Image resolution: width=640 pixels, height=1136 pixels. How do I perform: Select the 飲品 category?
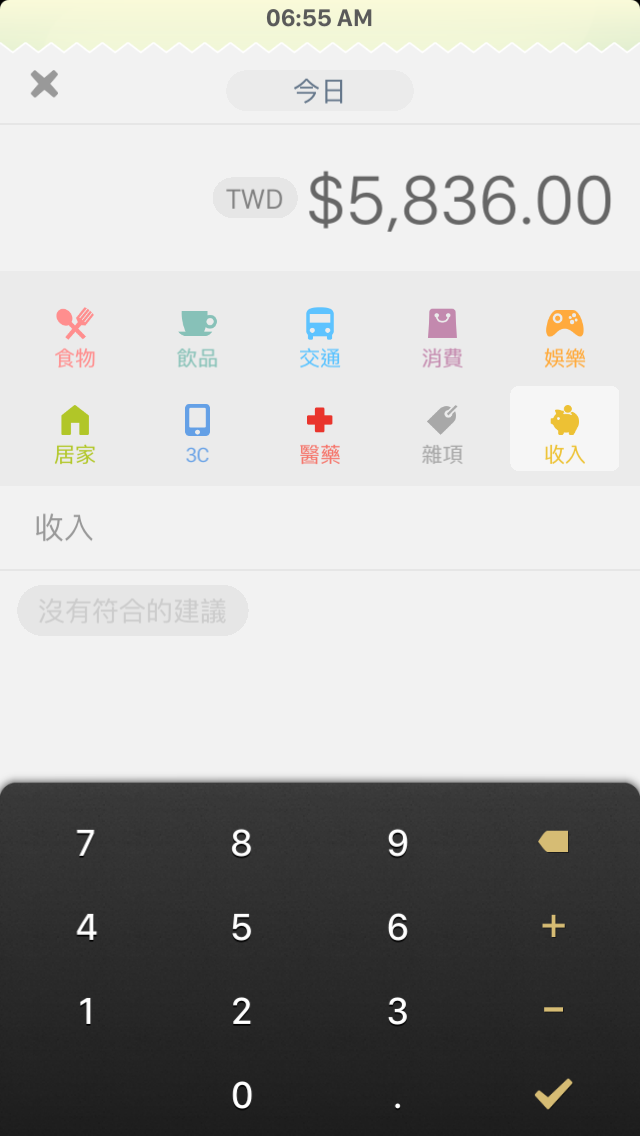tap(197, 338)
